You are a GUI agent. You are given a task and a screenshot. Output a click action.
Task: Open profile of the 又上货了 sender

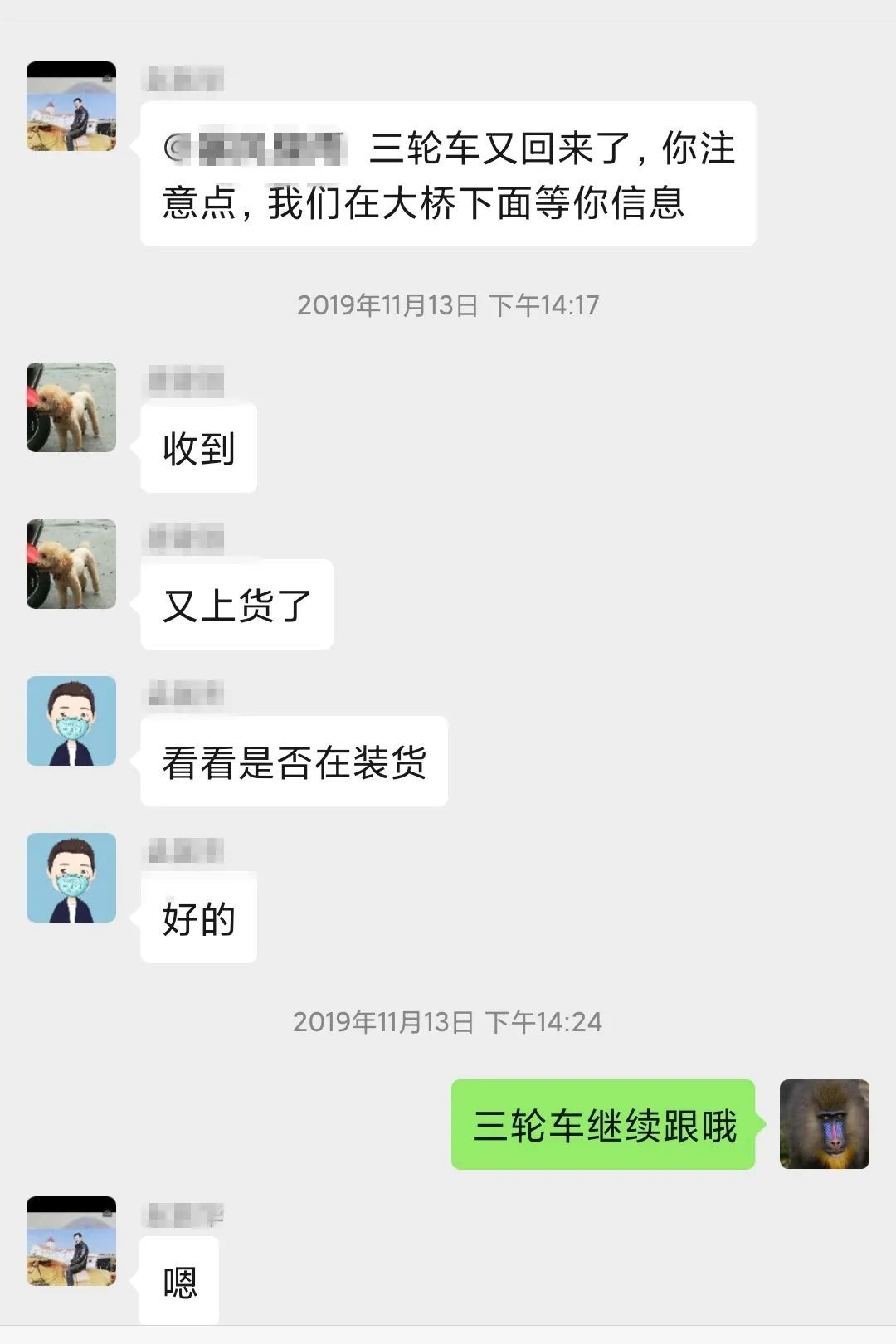71,564
